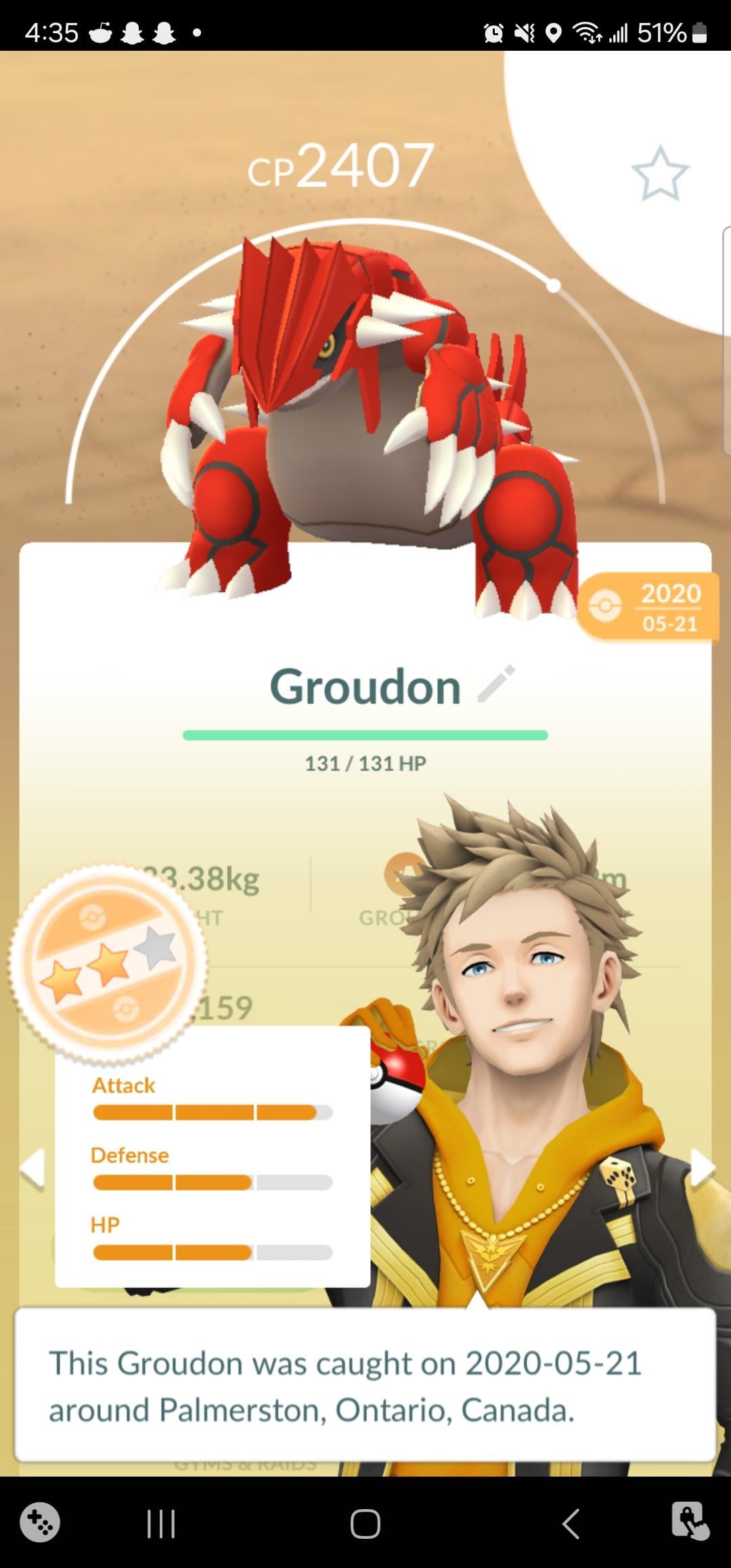This screenshot has width=731, height=1568.
Task: Edit Groudon's nickname with the pencil icon
Action: pos(496,683)
